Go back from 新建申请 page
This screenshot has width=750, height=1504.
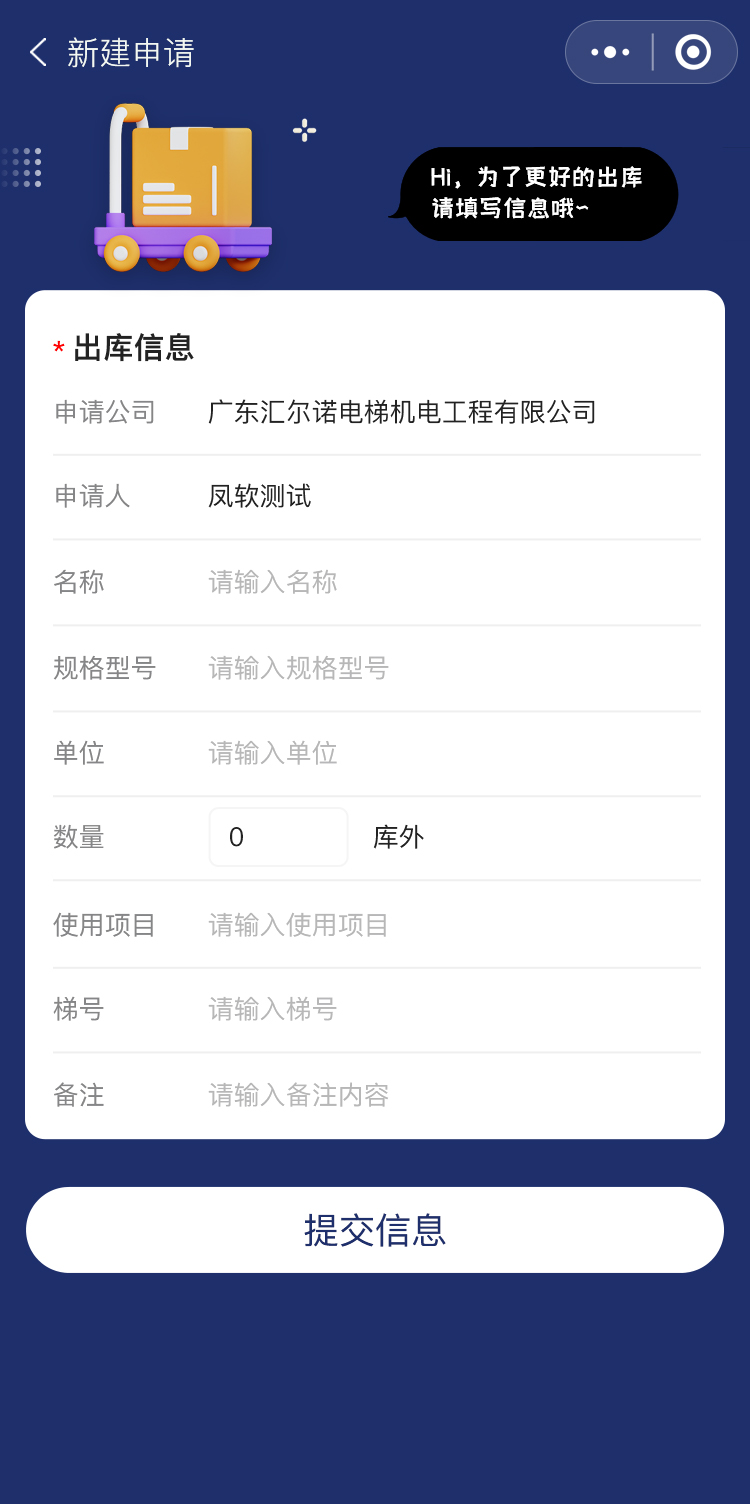pyautogui.click(x=38, y=52)
